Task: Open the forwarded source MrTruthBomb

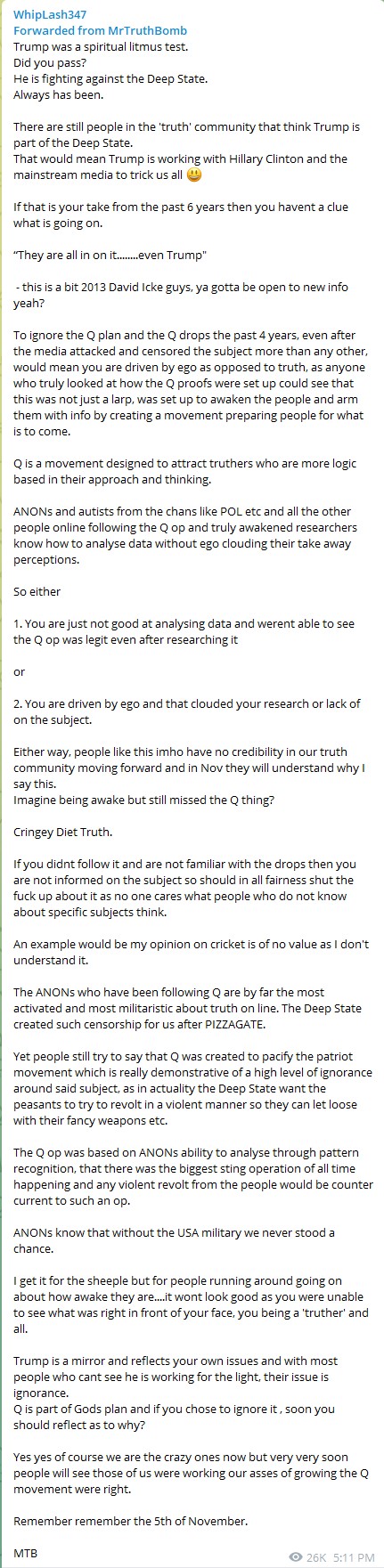Action: click(x=135, y=30)
